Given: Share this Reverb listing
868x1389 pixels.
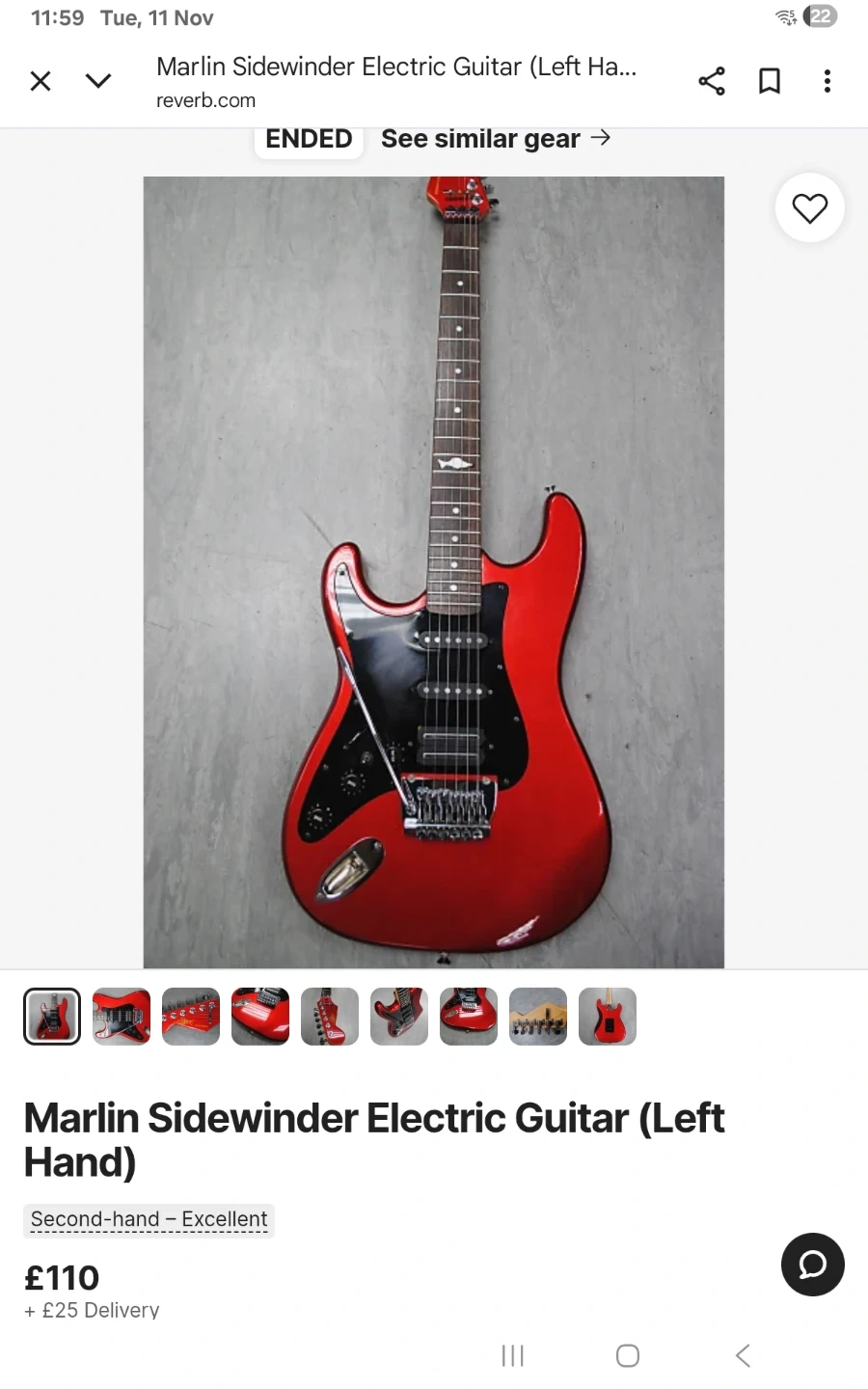Looking at the screenshot, I should (712, 81).
